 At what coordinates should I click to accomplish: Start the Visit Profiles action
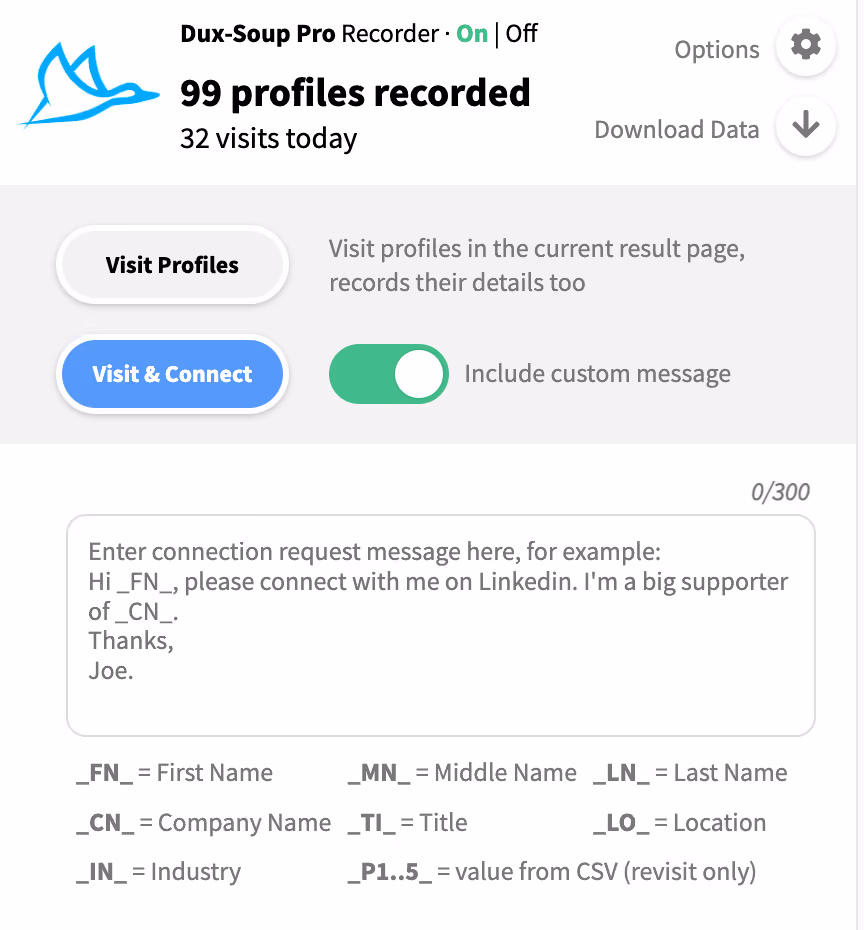pos(172,265)
